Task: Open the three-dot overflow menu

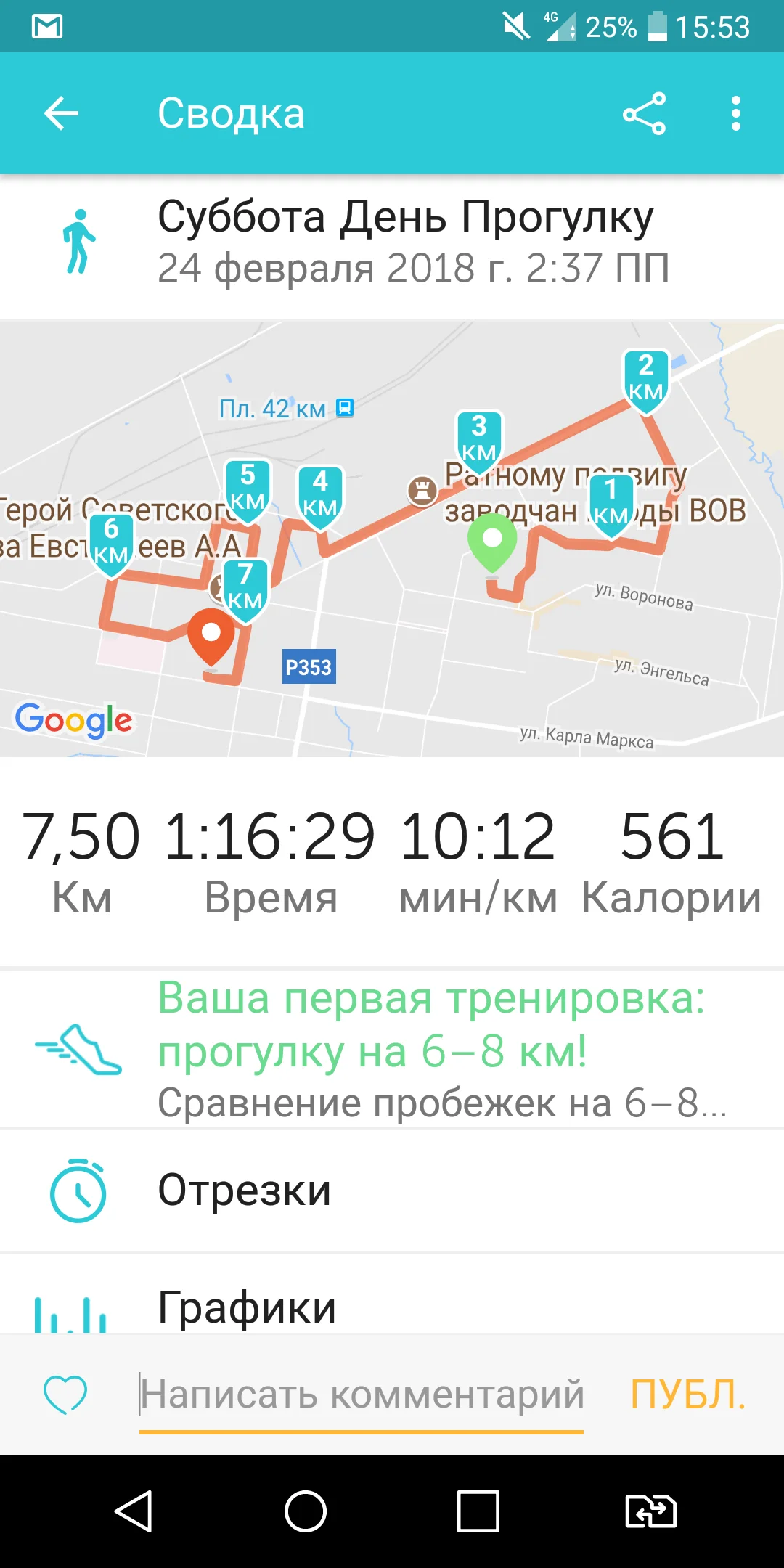Action: (736, 113)
